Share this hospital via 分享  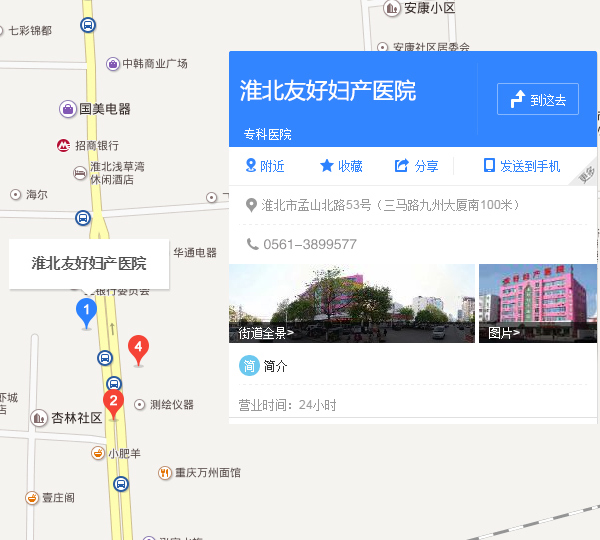coord(417,166)
